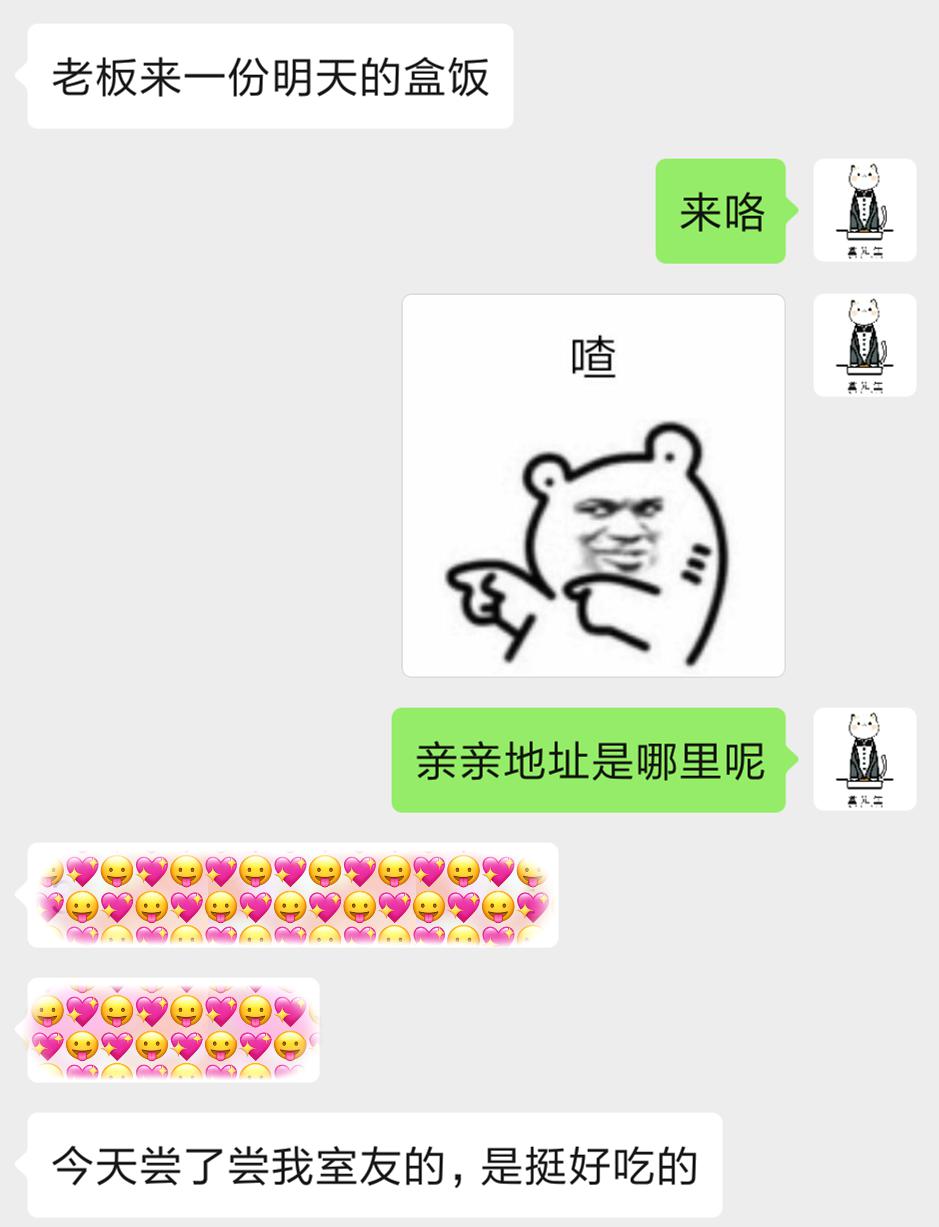Open sender profile beside 亲亲地址是哪里呢 message

point(864,759)
